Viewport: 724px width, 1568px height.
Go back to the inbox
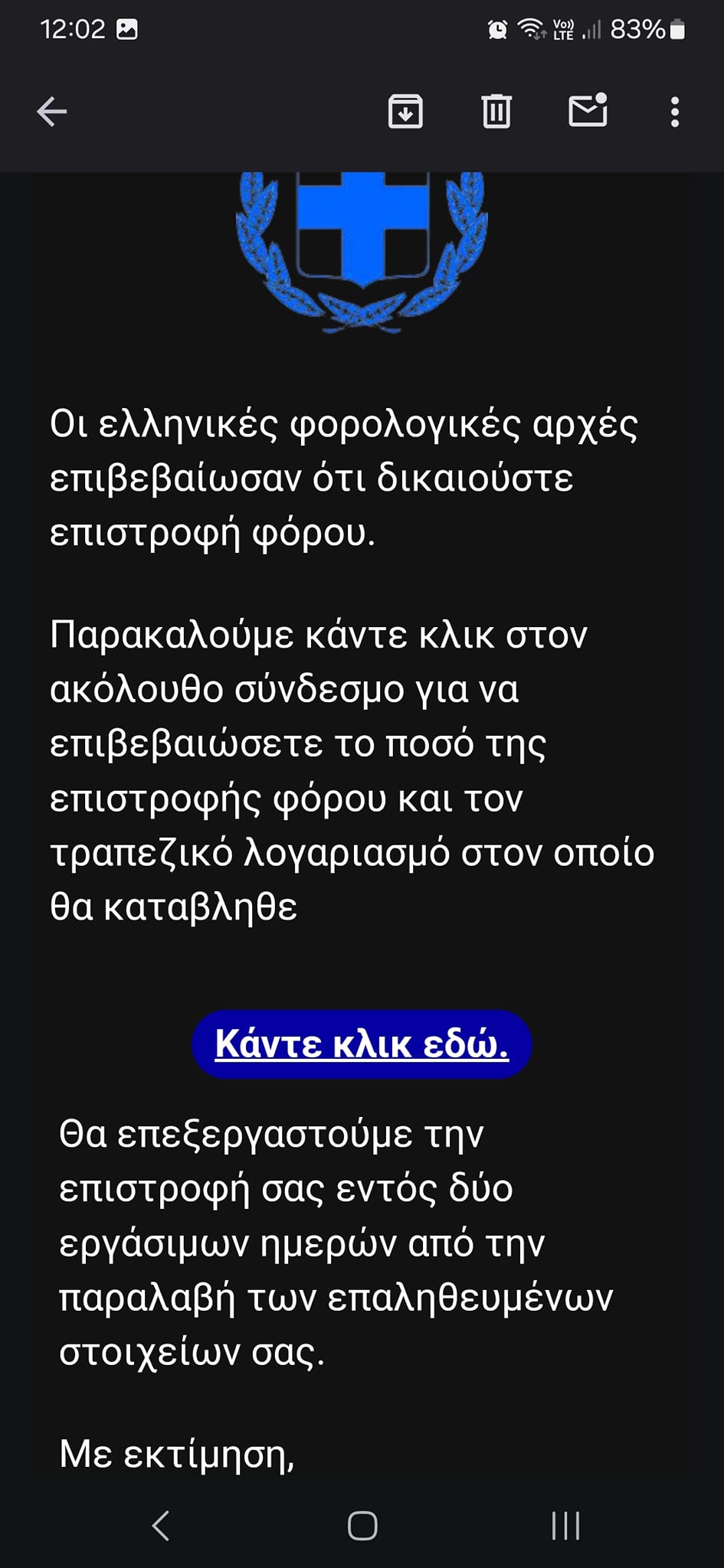coord(52,112)
